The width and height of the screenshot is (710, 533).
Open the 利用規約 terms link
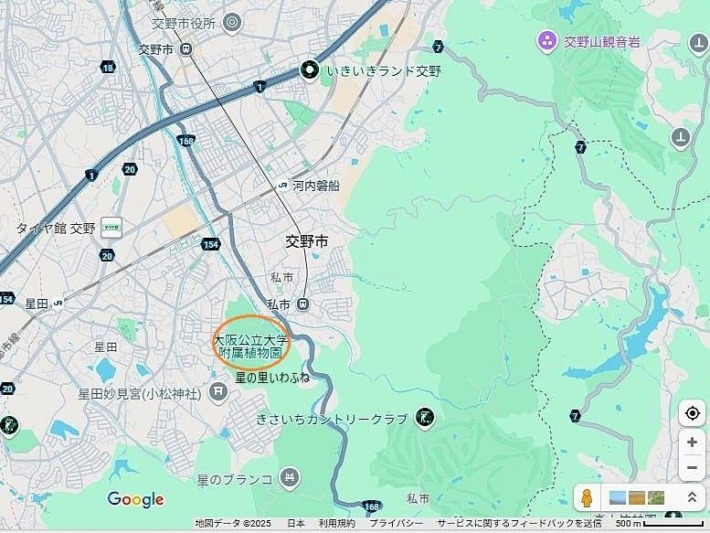[337, 524]
